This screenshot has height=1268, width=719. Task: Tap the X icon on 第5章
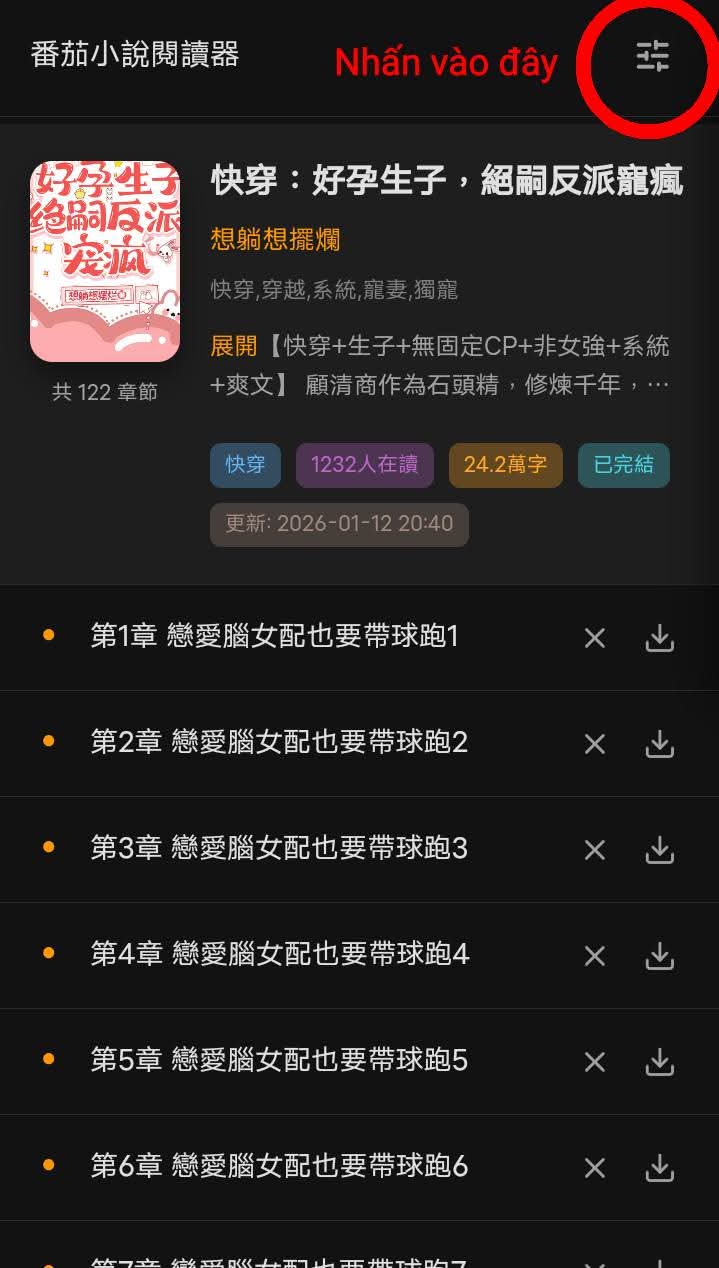pyautogui.click(x=595, y=1062)
